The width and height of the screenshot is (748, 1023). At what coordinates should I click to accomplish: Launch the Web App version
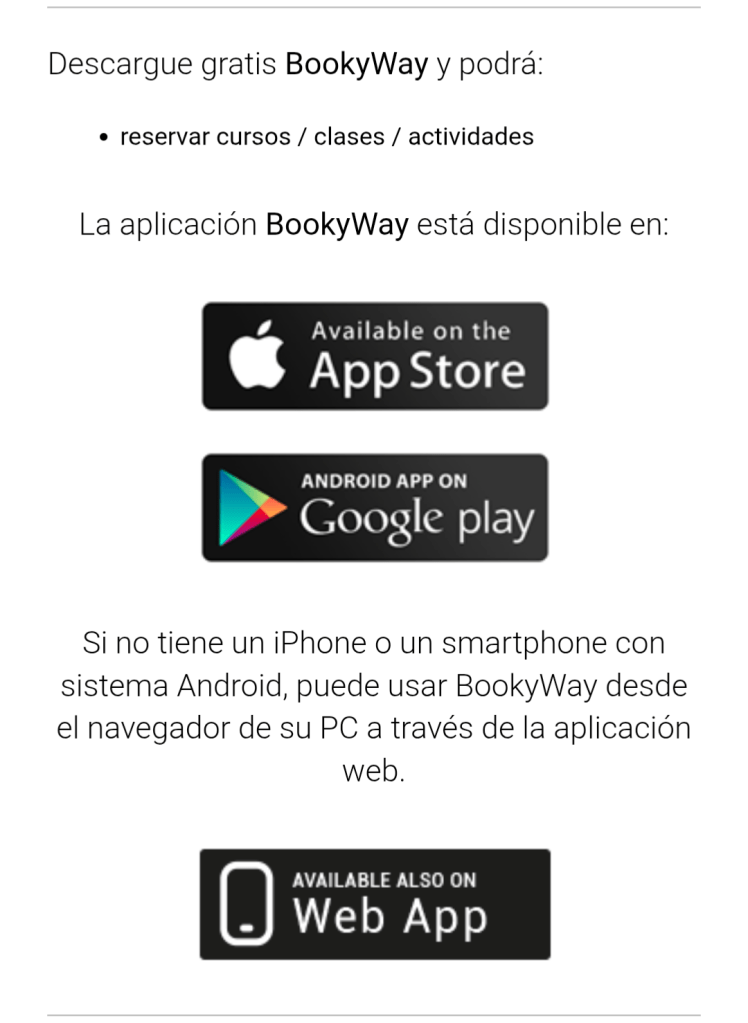coord(375,904)
